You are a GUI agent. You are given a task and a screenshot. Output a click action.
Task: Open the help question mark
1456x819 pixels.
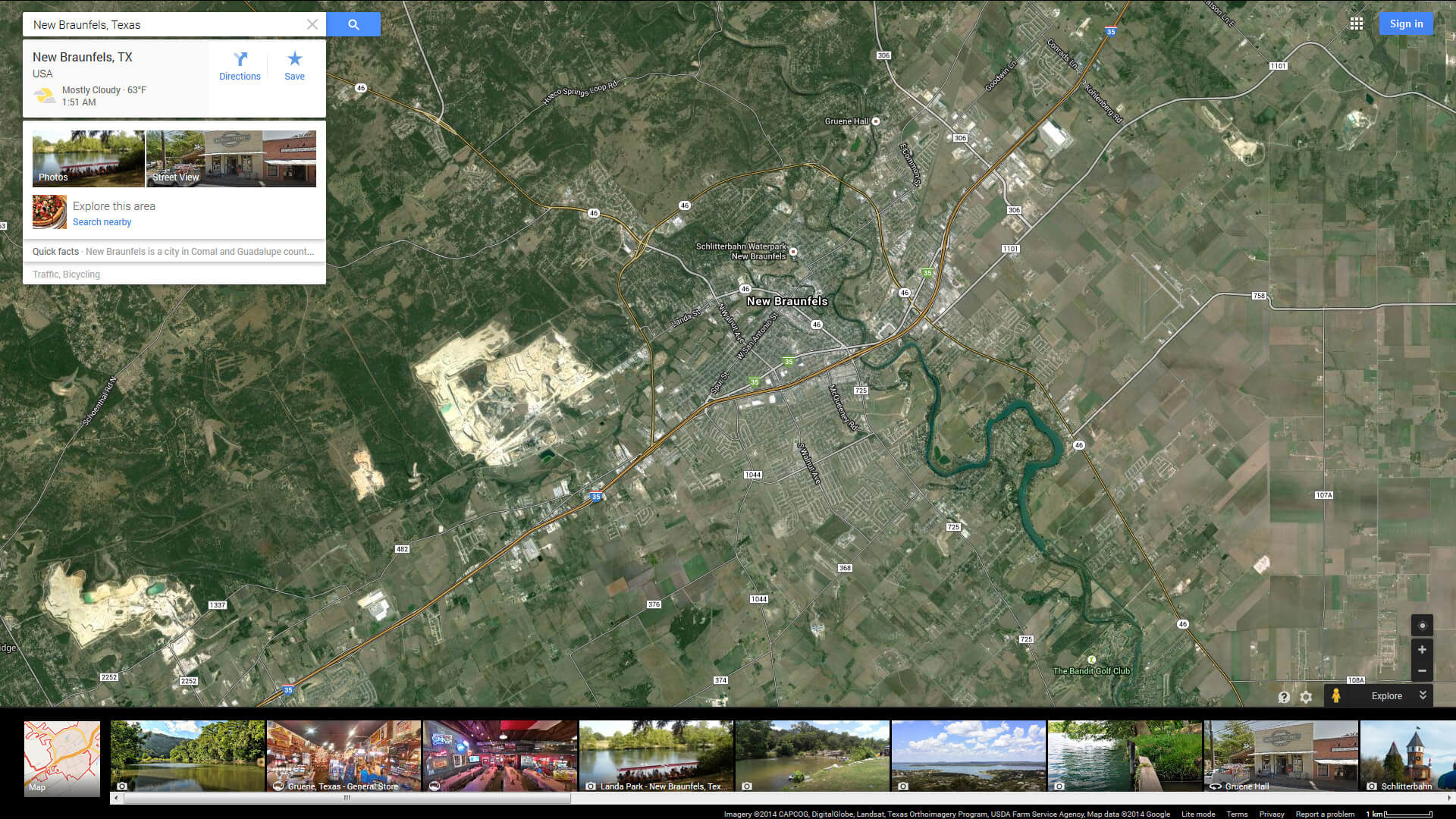click(x=1284, y=697)
